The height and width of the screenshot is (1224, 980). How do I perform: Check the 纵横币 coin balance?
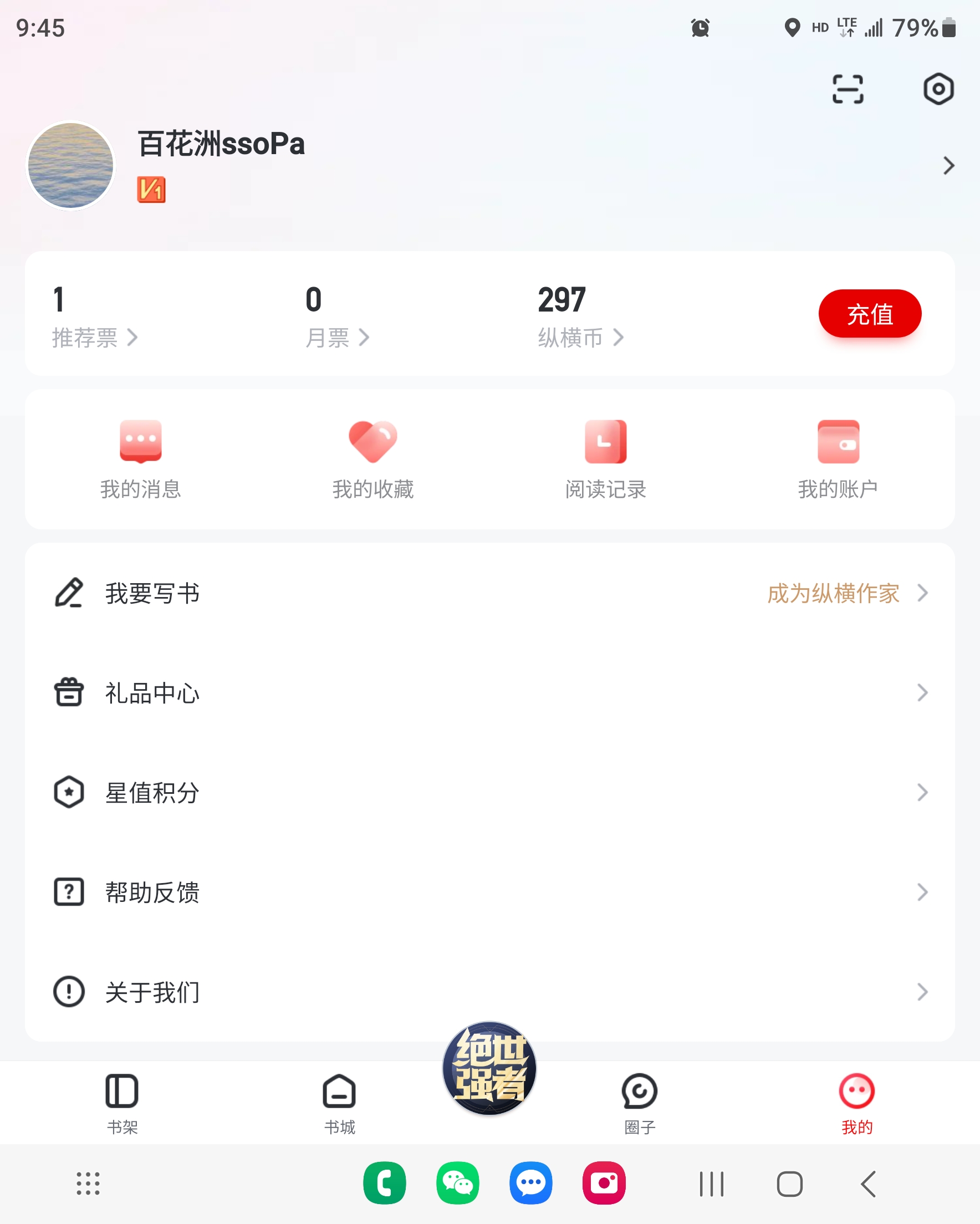581,316
